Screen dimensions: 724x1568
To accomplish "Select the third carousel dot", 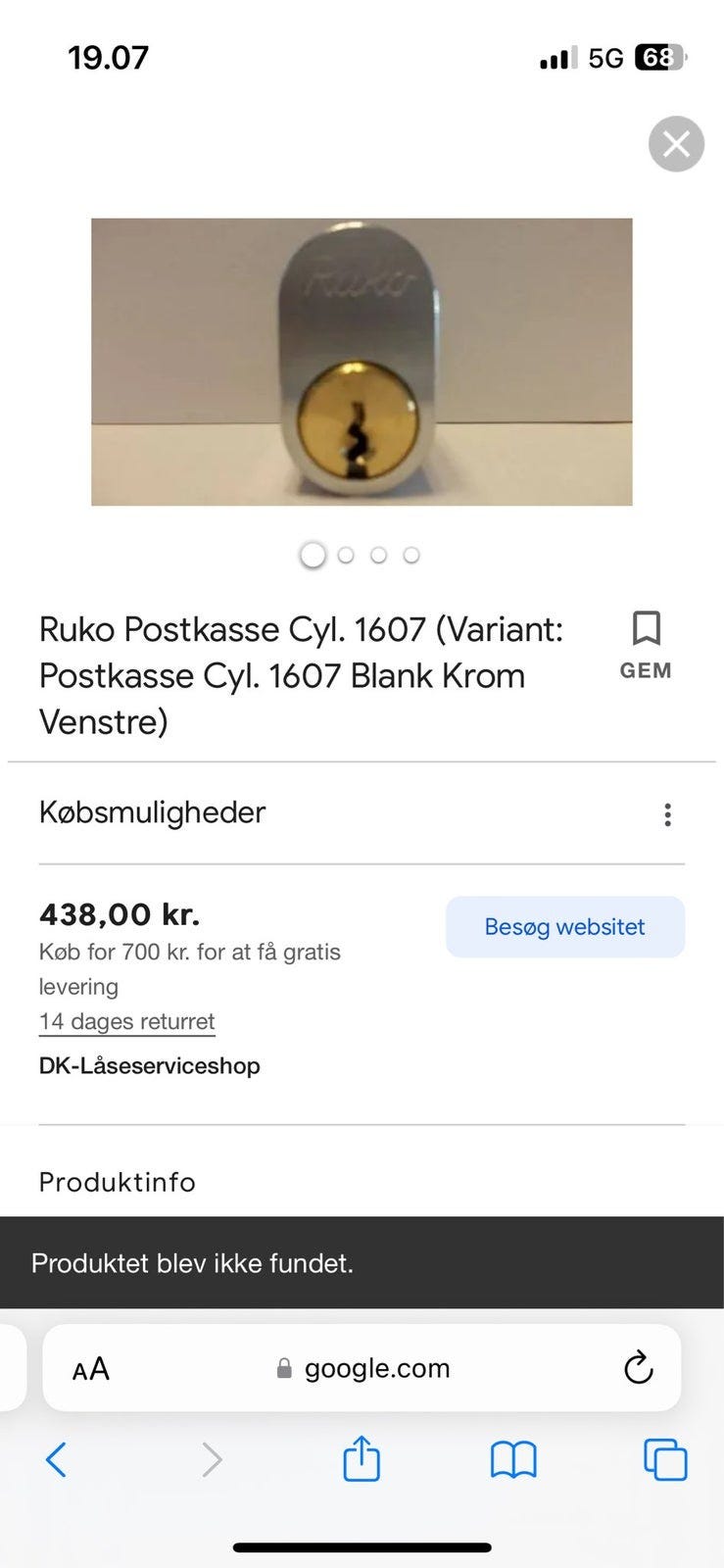I will tap(378, 555).
